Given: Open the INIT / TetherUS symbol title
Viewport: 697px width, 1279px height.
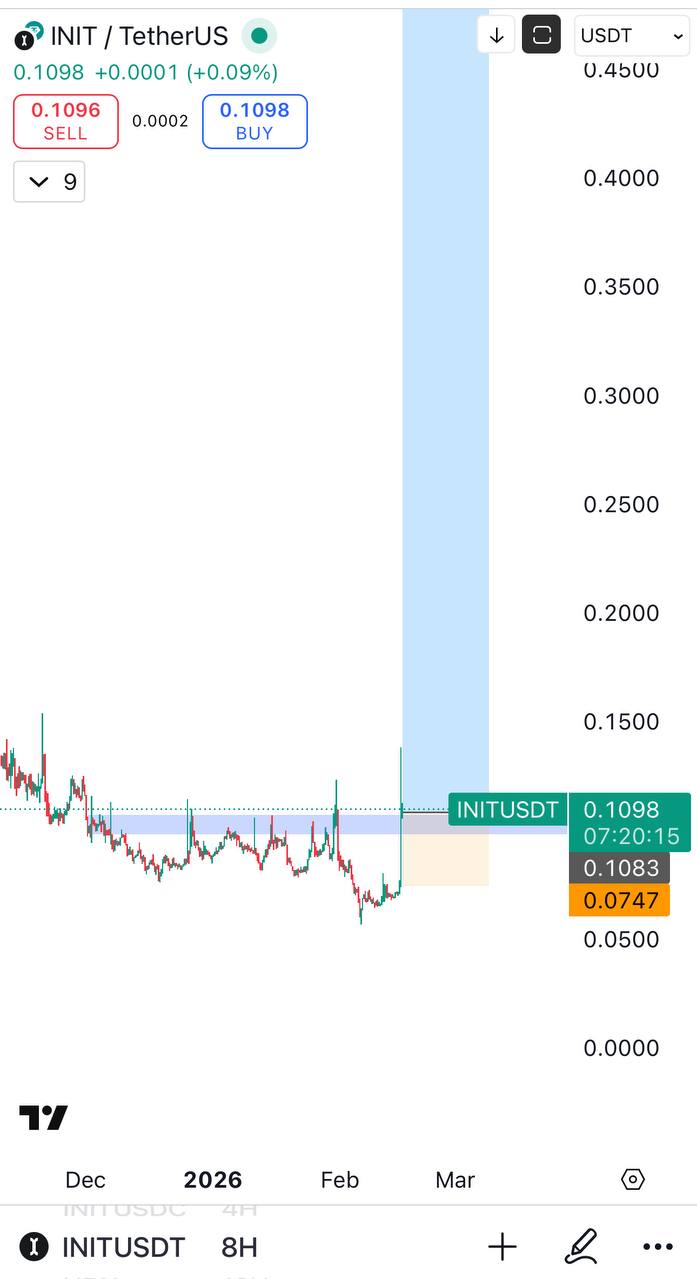Looking at the screenshot, I should [138, 37].
